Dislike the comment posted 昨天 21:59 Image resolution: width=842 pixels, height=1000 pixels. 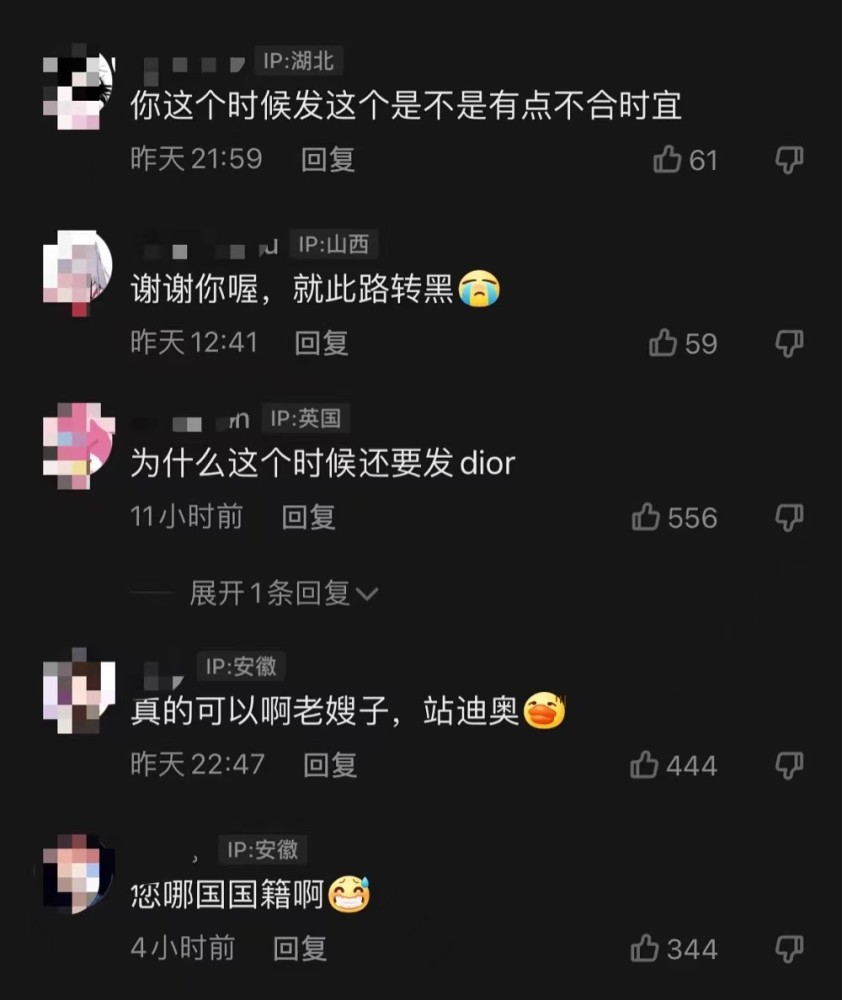pos(790,159)
